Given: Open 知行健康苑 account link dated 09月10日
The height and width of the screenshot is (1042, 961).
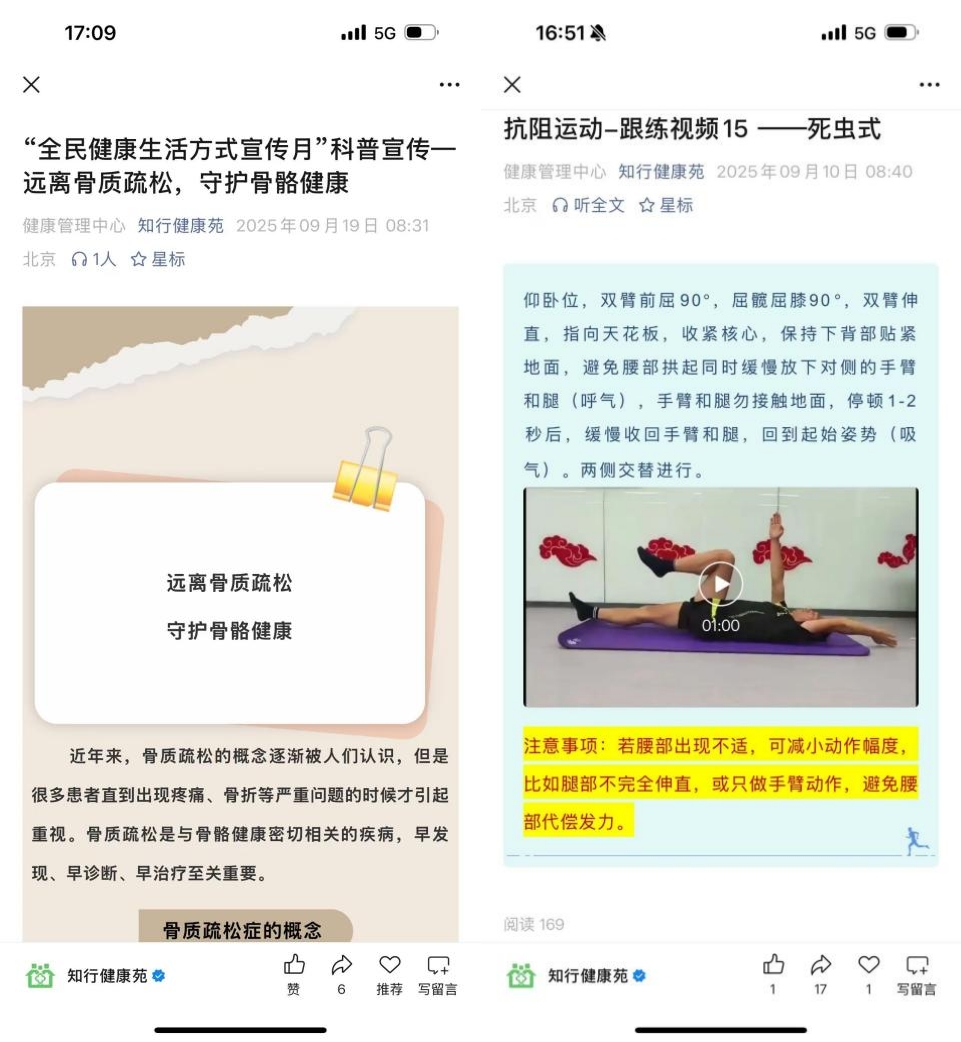Looking at the screenshot, I should coord(660,172).
